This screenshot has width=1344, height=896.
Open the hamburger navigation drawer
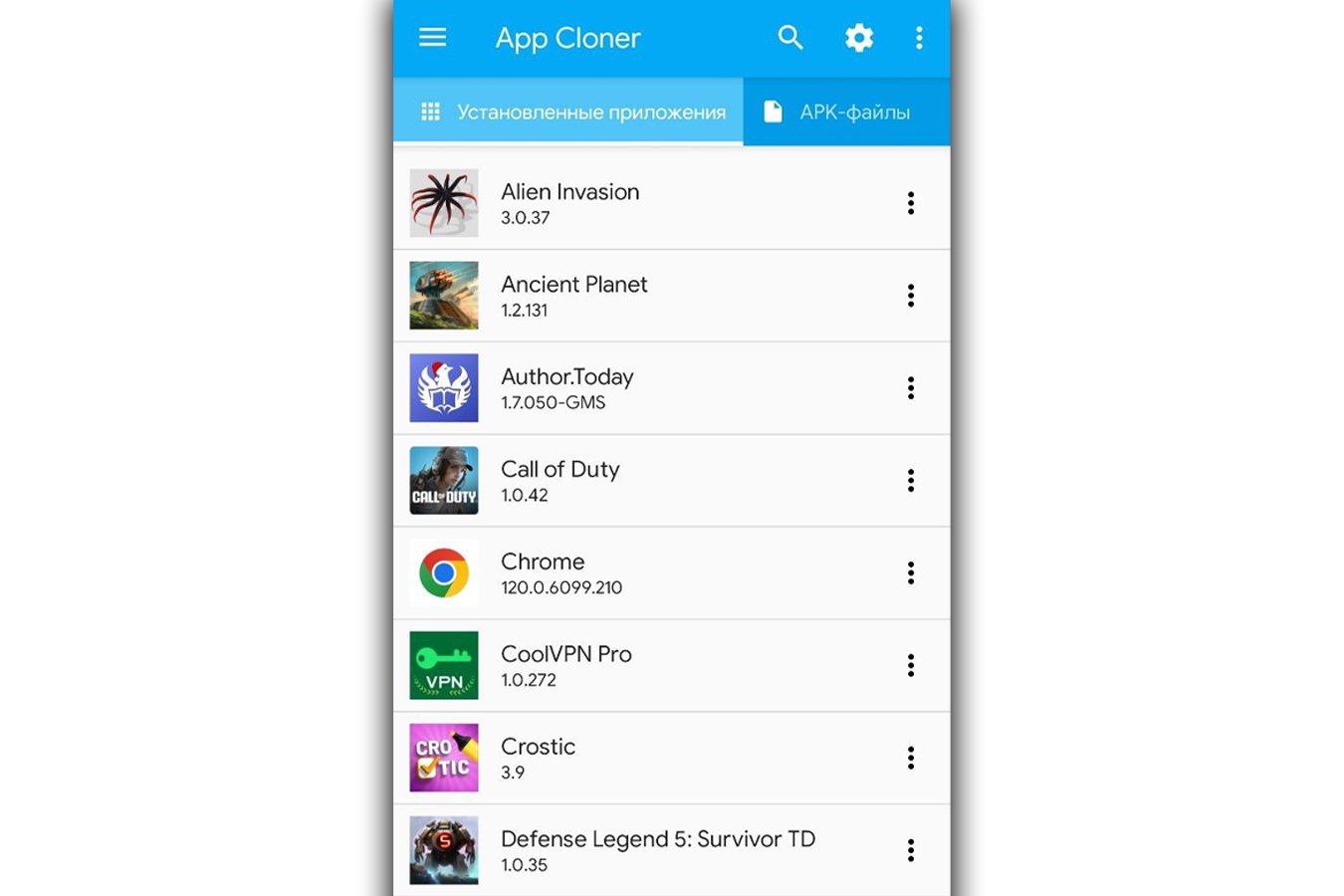[432, 38]
